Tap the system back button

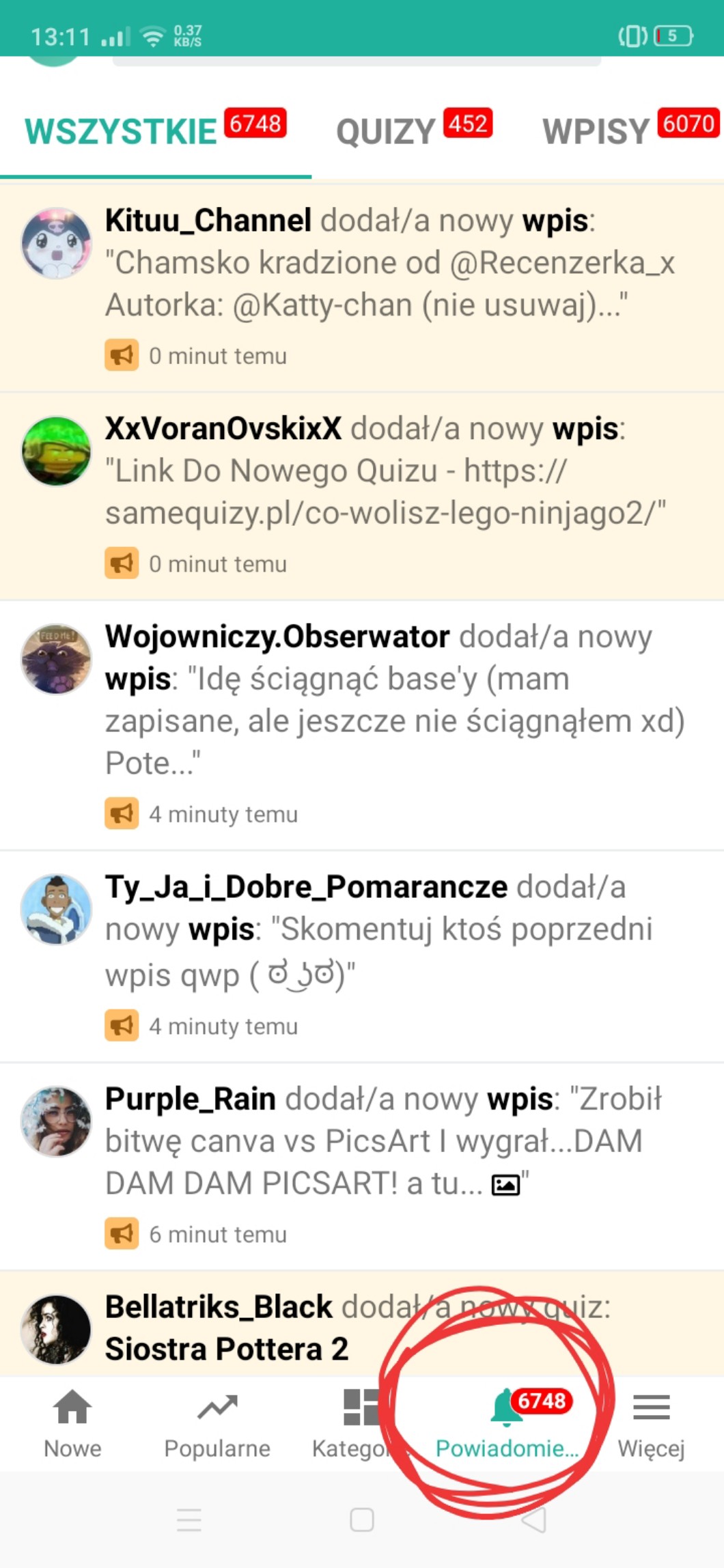pyautogui.click(x=534, y=1520)
